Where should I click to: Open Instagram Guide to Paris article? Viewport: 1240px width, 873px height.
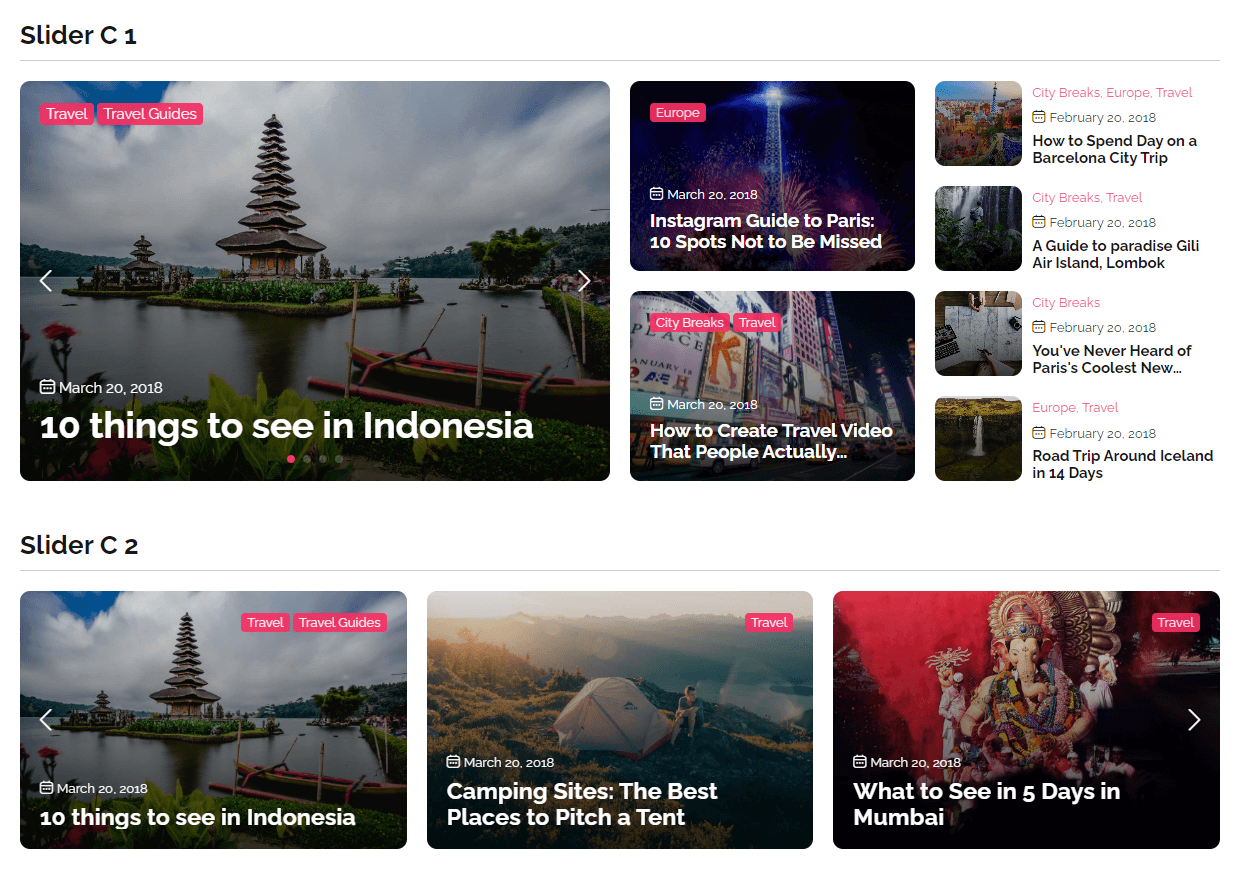(766, 231)
